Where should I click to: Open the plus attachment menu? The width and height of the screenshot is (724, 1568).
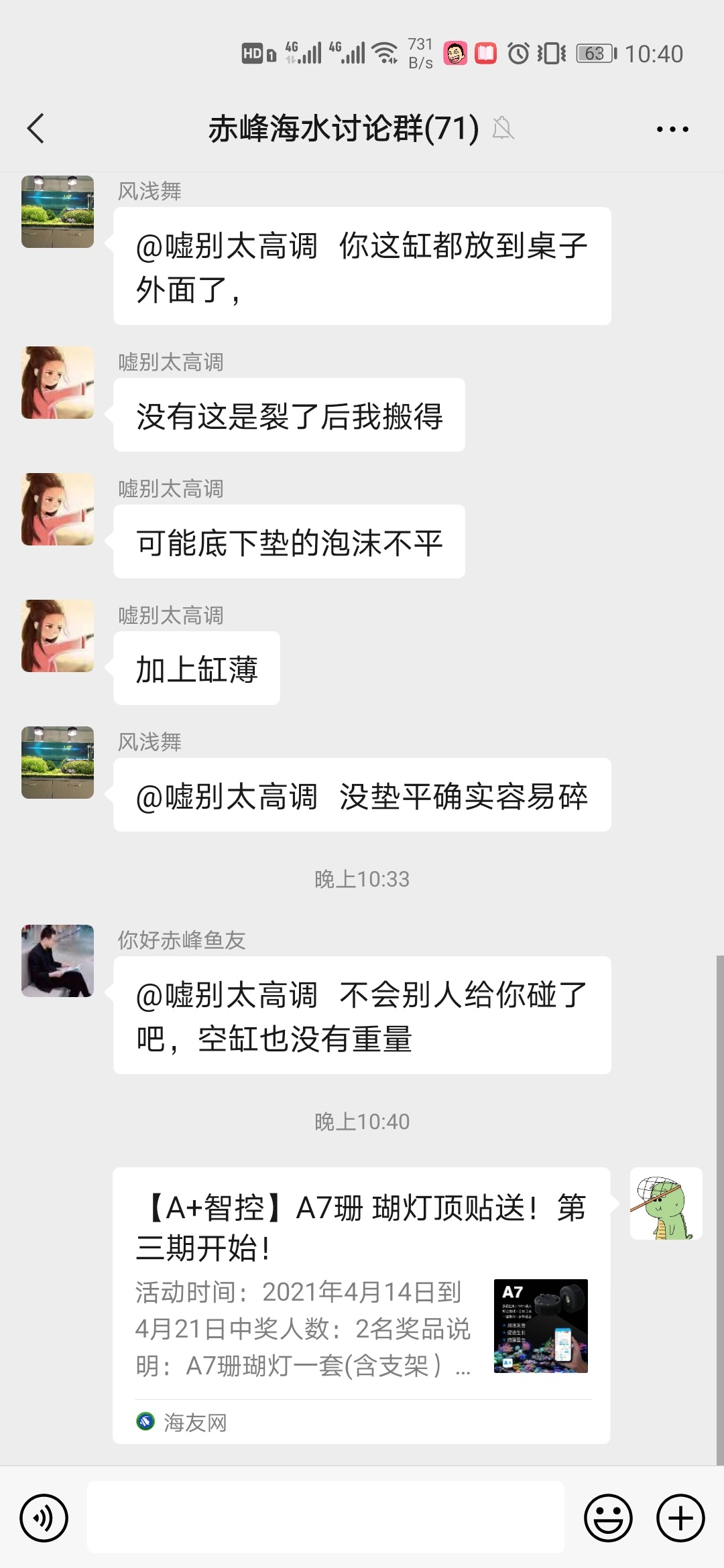(x=680, y=1518)
